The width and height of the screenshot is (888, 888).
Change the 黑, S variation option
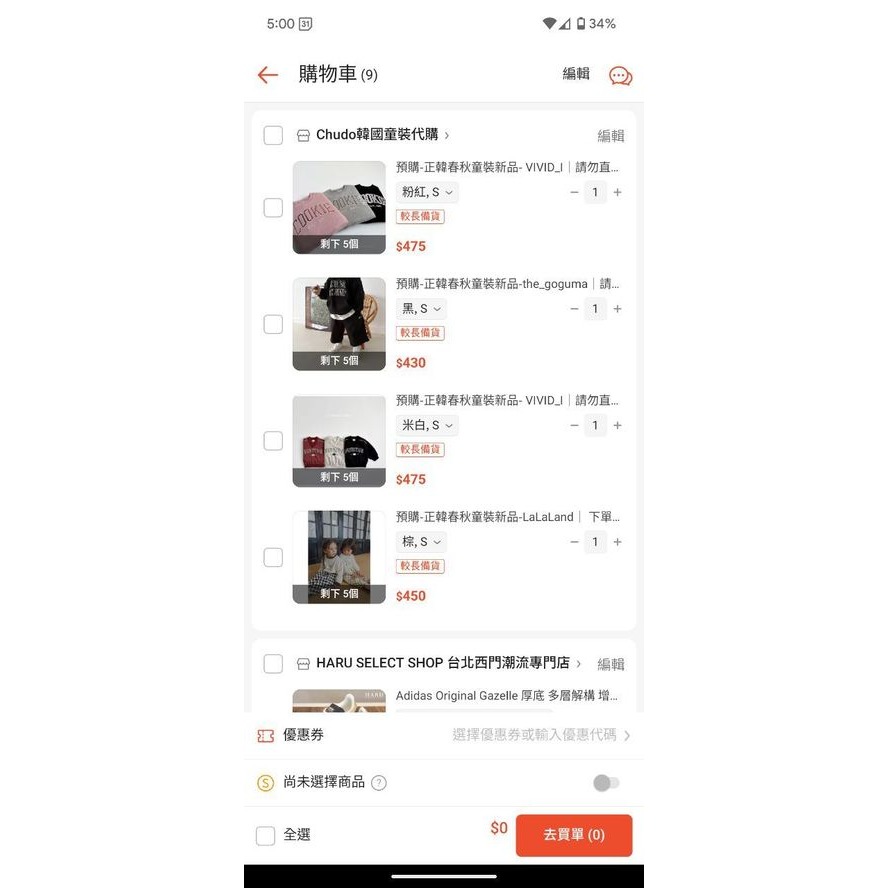(422, 309)
